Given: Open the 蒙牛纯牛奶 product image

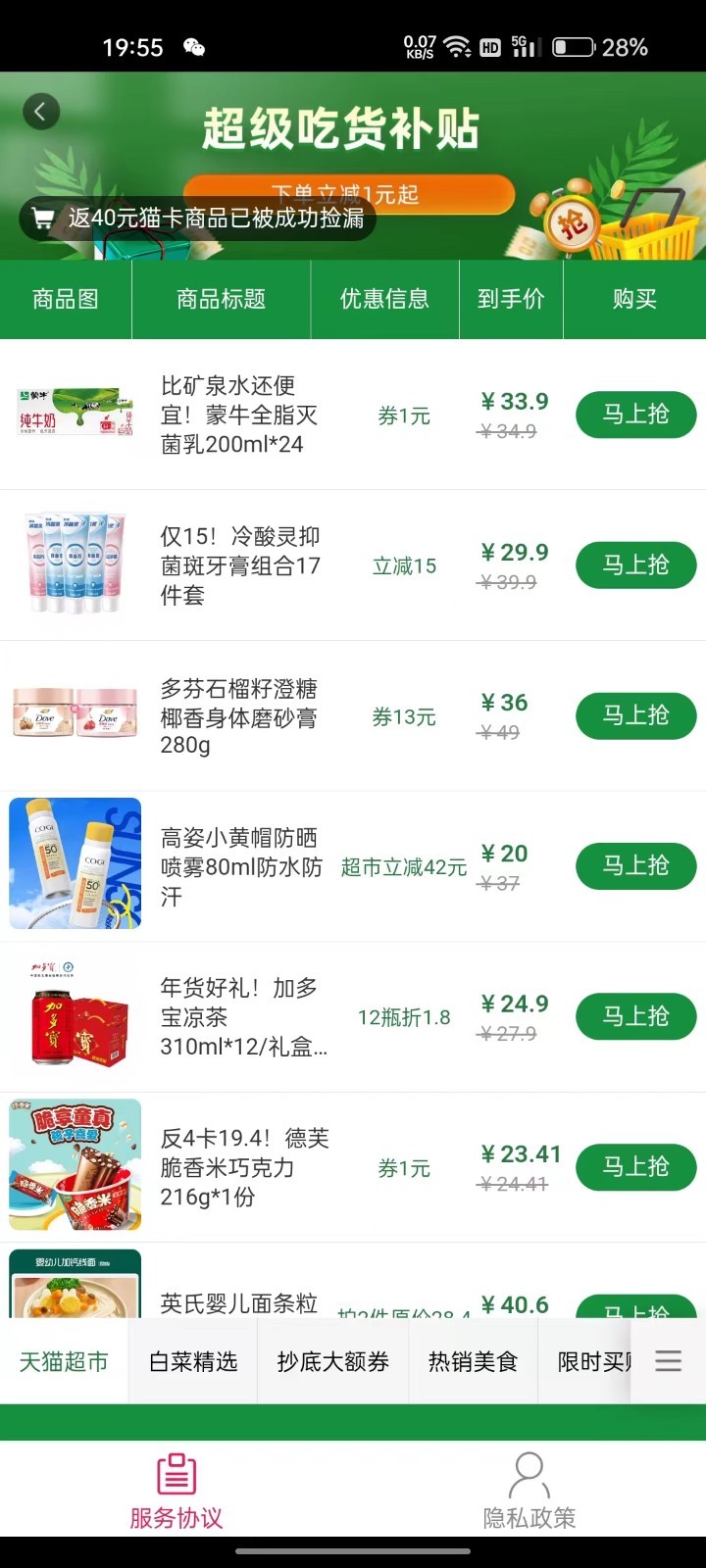Looking at the screenshot, I should coord(76,415).
